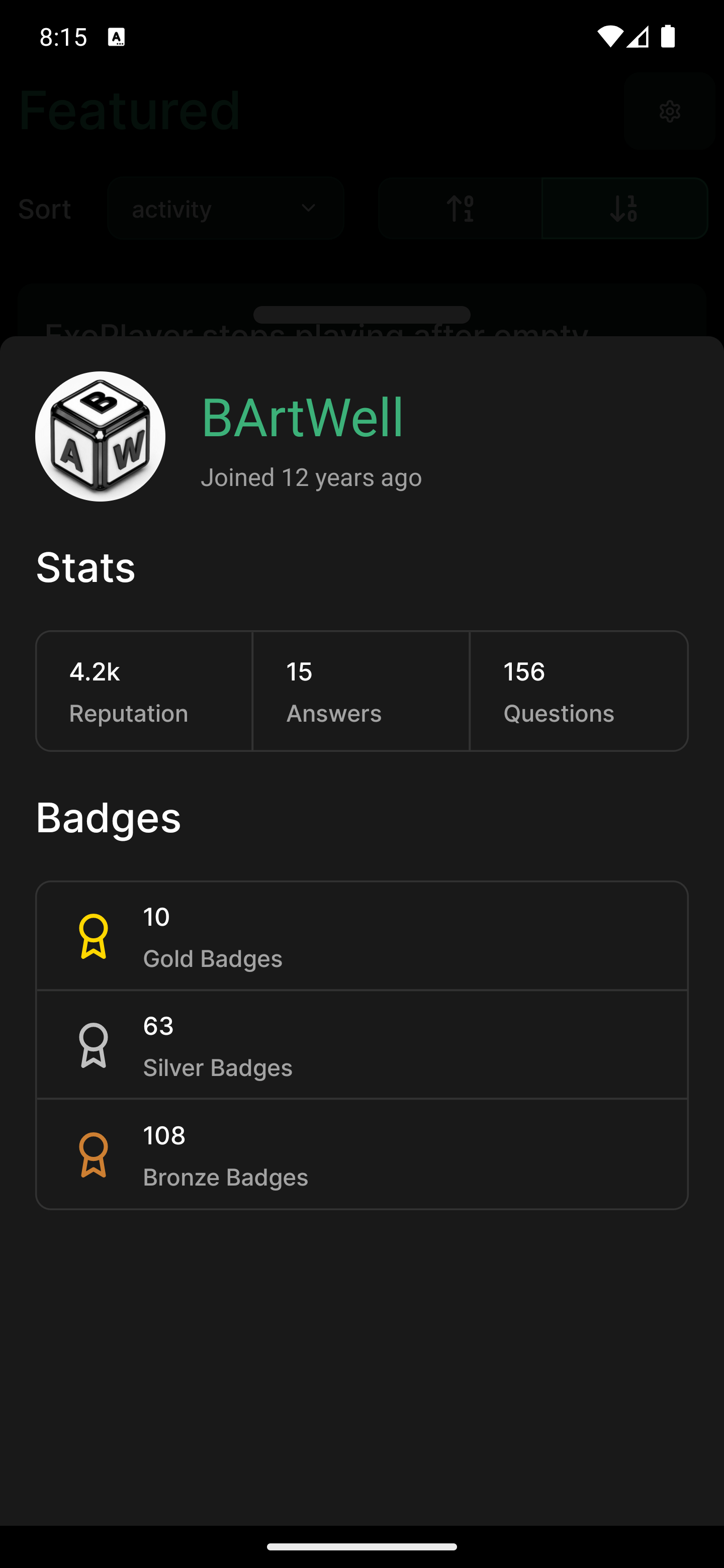Tap the bottom sheet drag handle
This screenshot has height=1568, width=724.
[361, 315]
